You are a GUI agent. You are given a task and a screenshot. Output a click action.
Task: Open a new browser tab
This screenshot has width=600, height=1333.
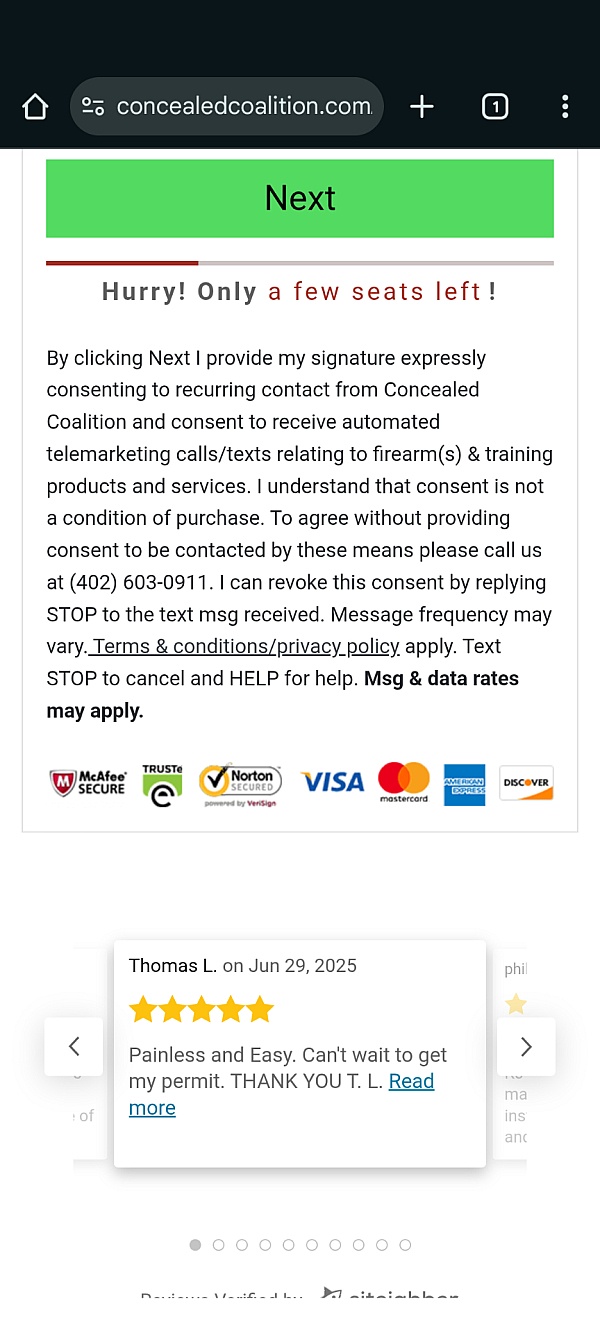tap(422, 107)
